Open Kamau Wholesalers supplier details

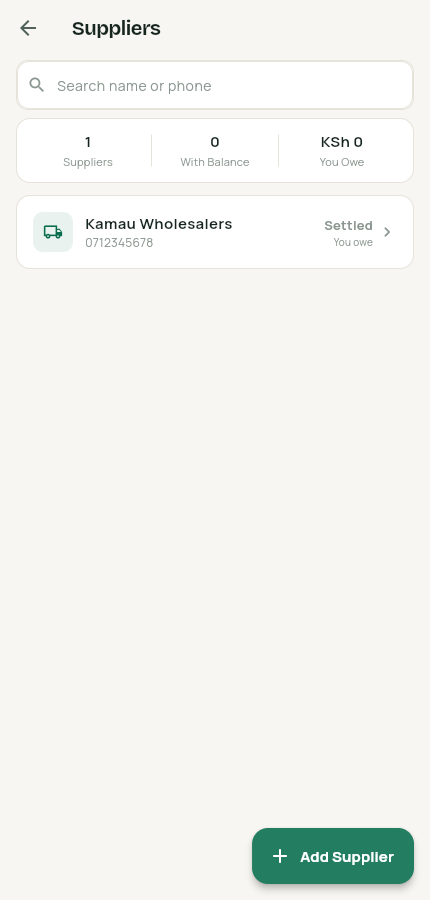point(215,232)
